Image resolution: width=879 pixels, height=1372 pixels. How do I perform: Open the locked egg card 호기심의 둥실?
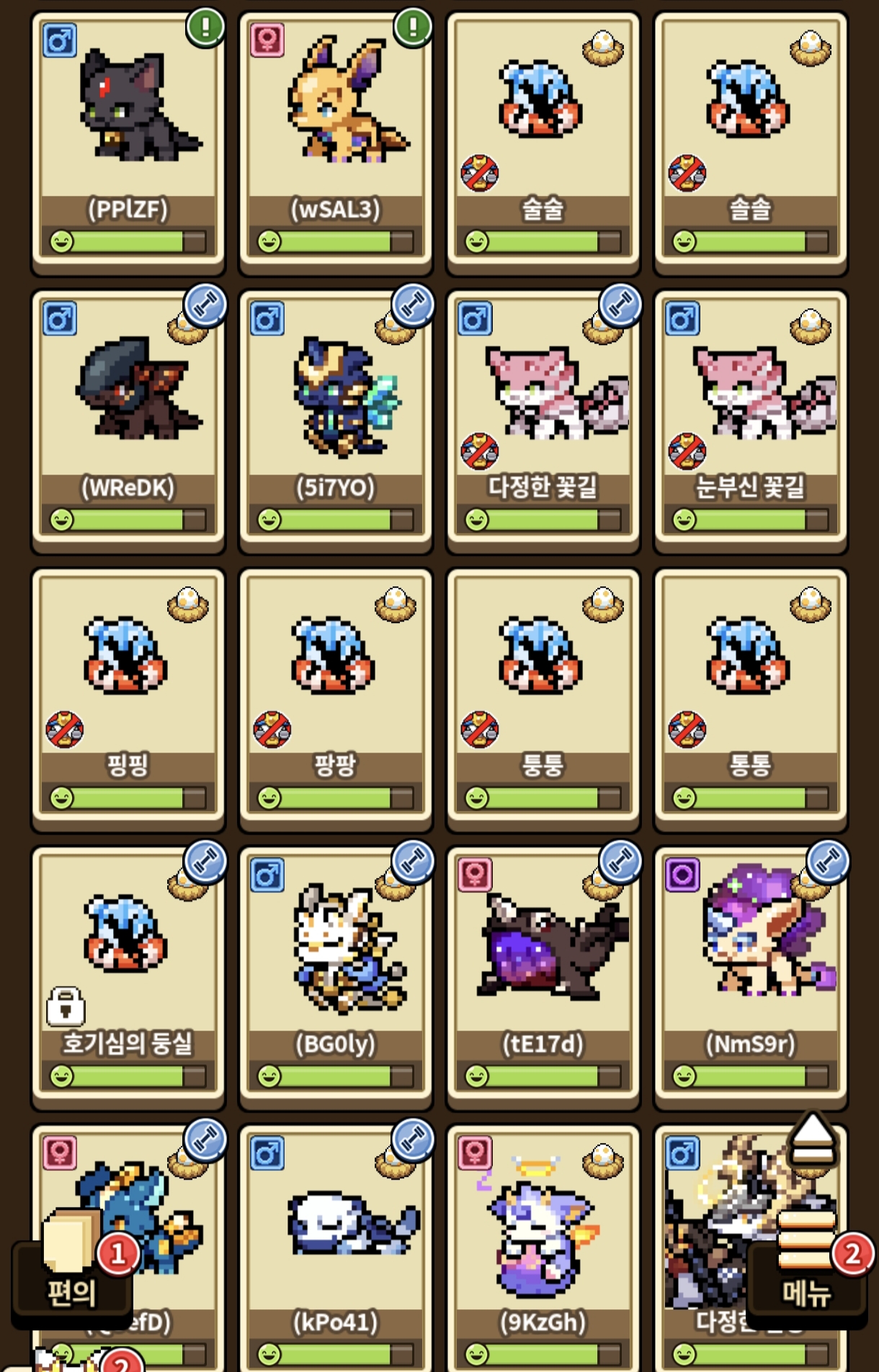pos(128,977)
